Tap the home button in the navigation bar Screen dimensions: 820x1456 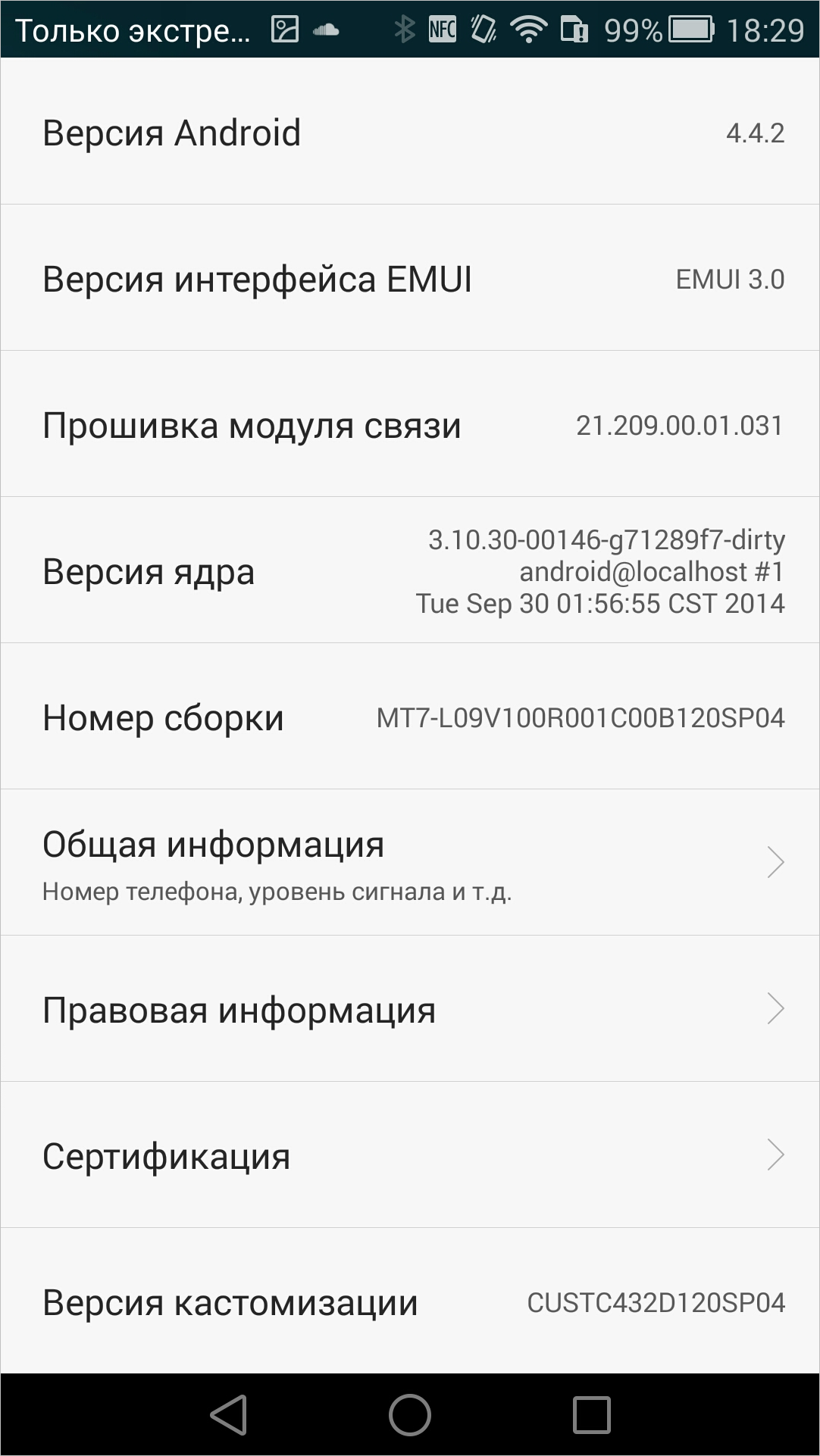click(410, 1414)
